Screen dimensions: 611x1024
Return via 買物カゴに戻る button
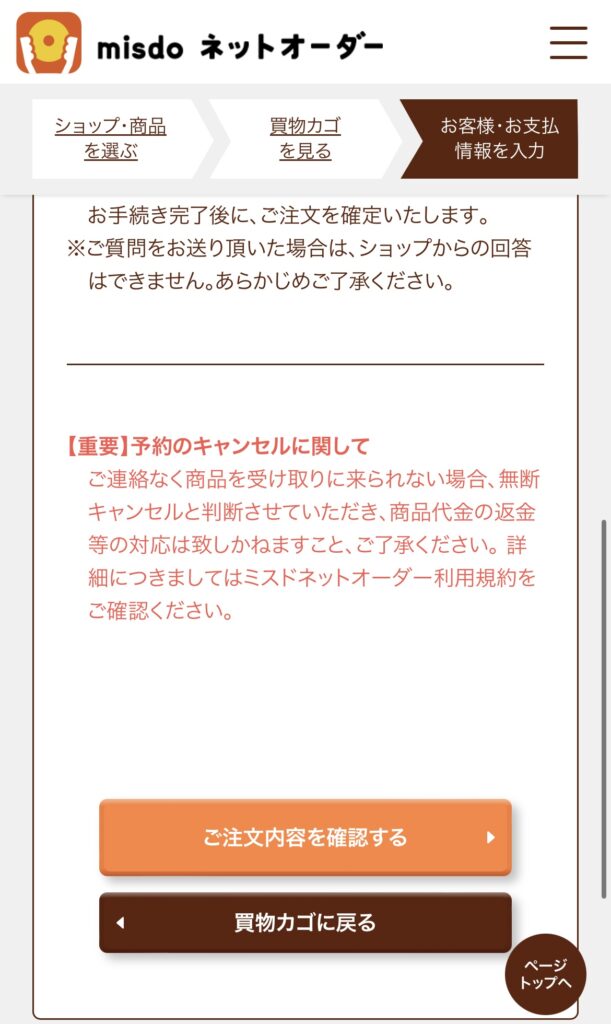click(x=305, y=922)
